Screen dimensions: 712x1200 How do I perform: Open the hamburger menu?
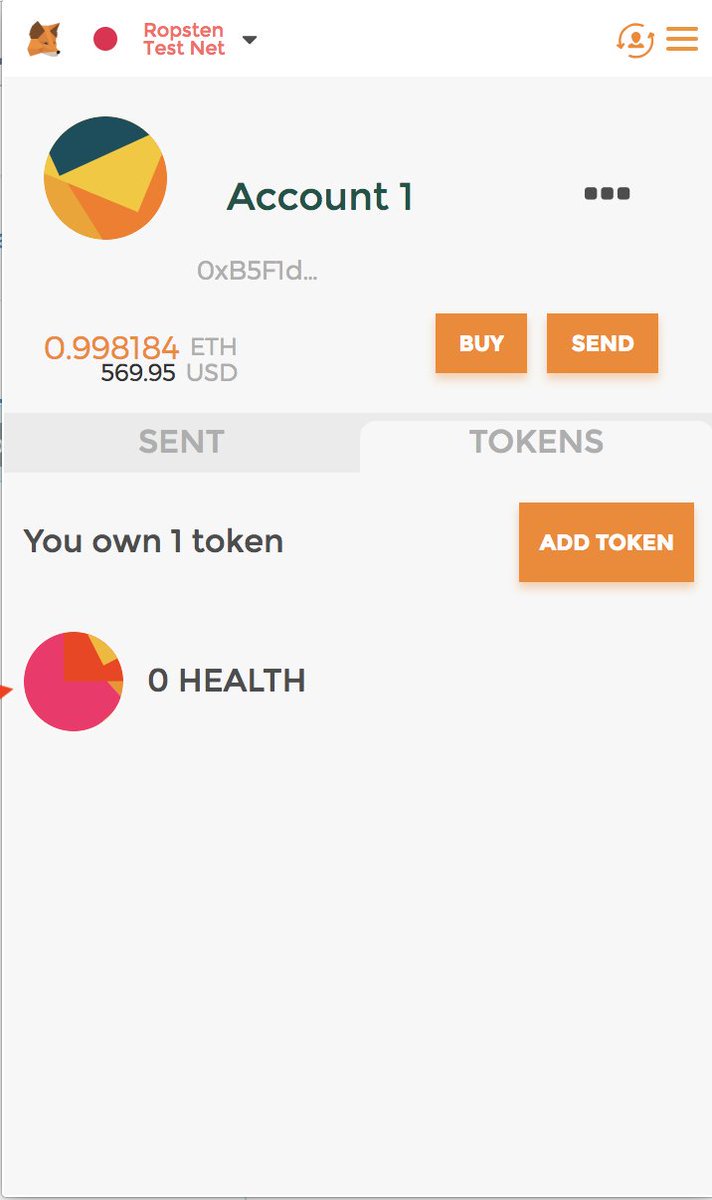coord(682,39)
